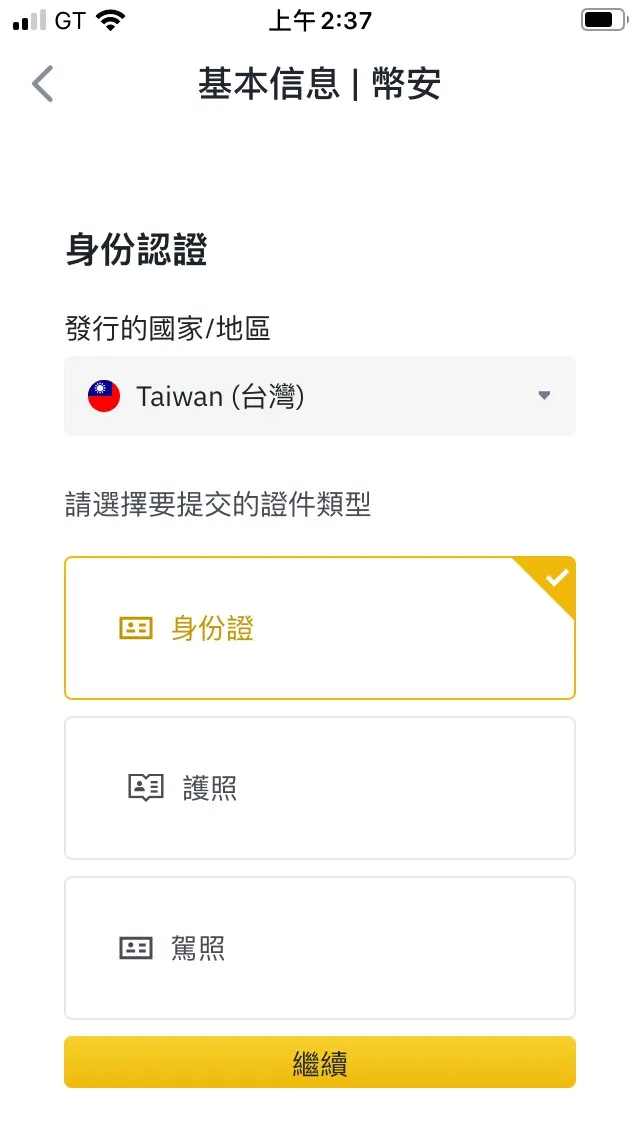Tap the 繼續 button to continue
The width and height of the screenshot is (640, 1136).
(x=319, y=1062)
